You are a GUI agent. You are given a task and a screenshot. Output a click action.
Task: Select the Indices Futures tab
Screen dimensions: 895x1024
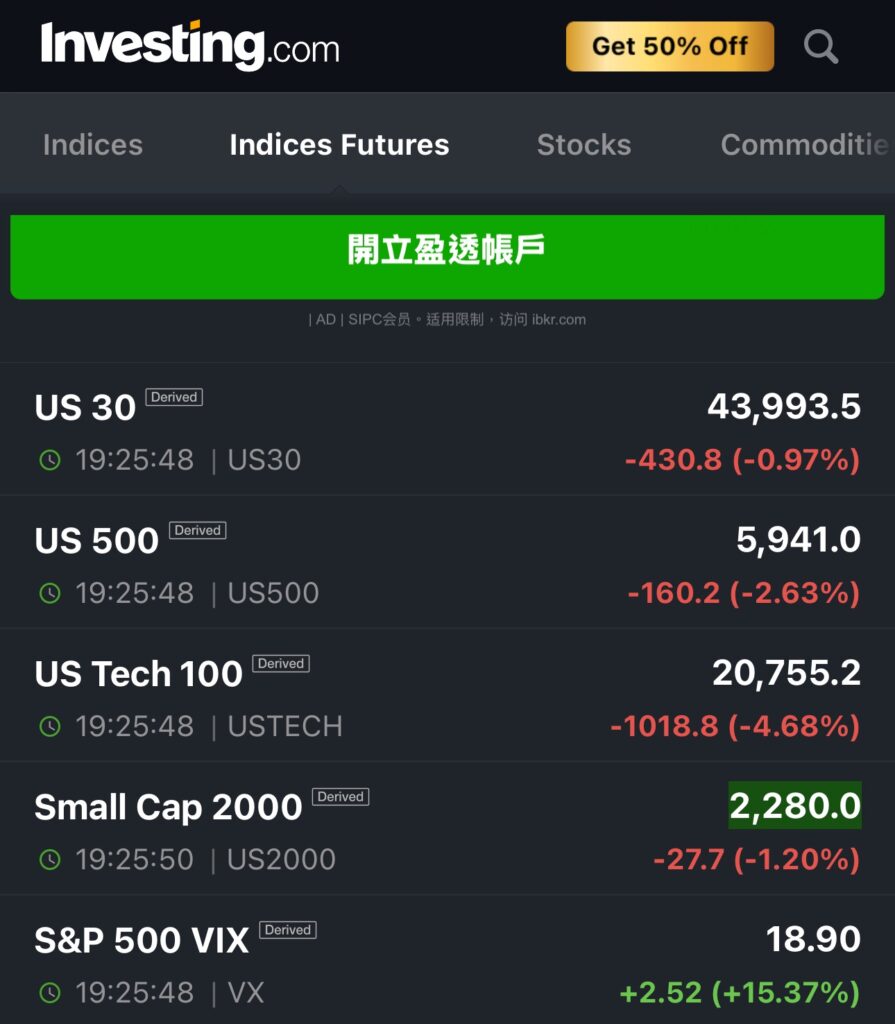(x=339, y=145)
